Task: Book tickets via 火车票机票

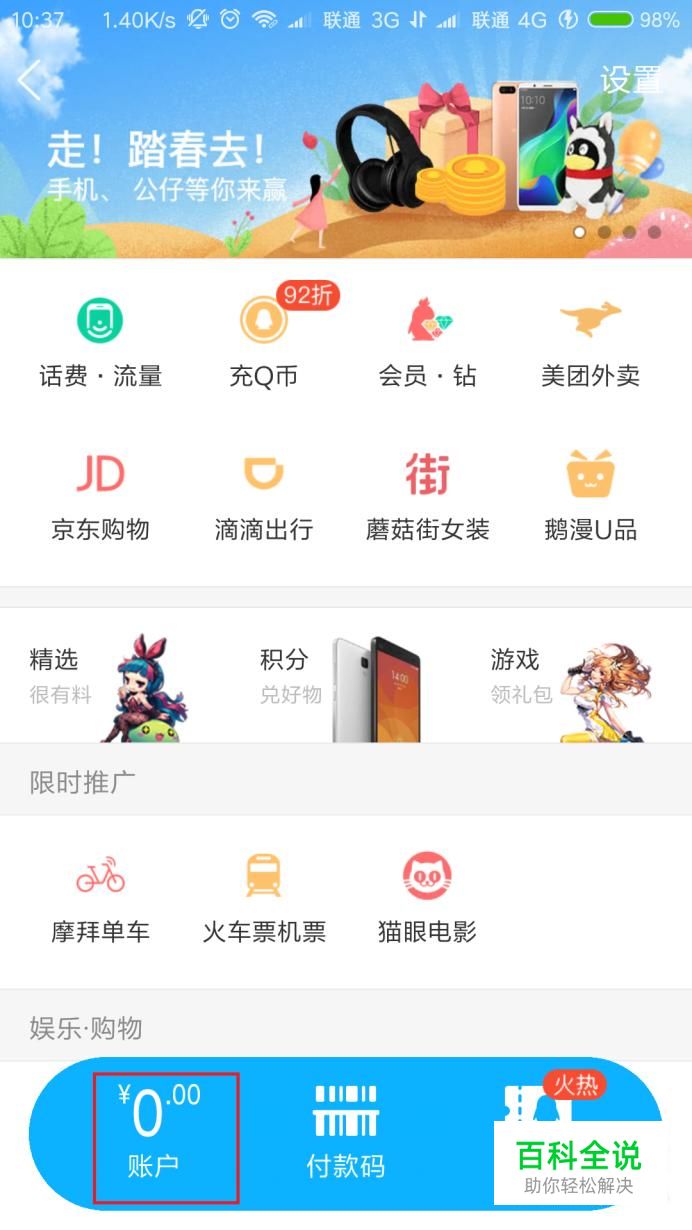Action: (x=264, y=898)
